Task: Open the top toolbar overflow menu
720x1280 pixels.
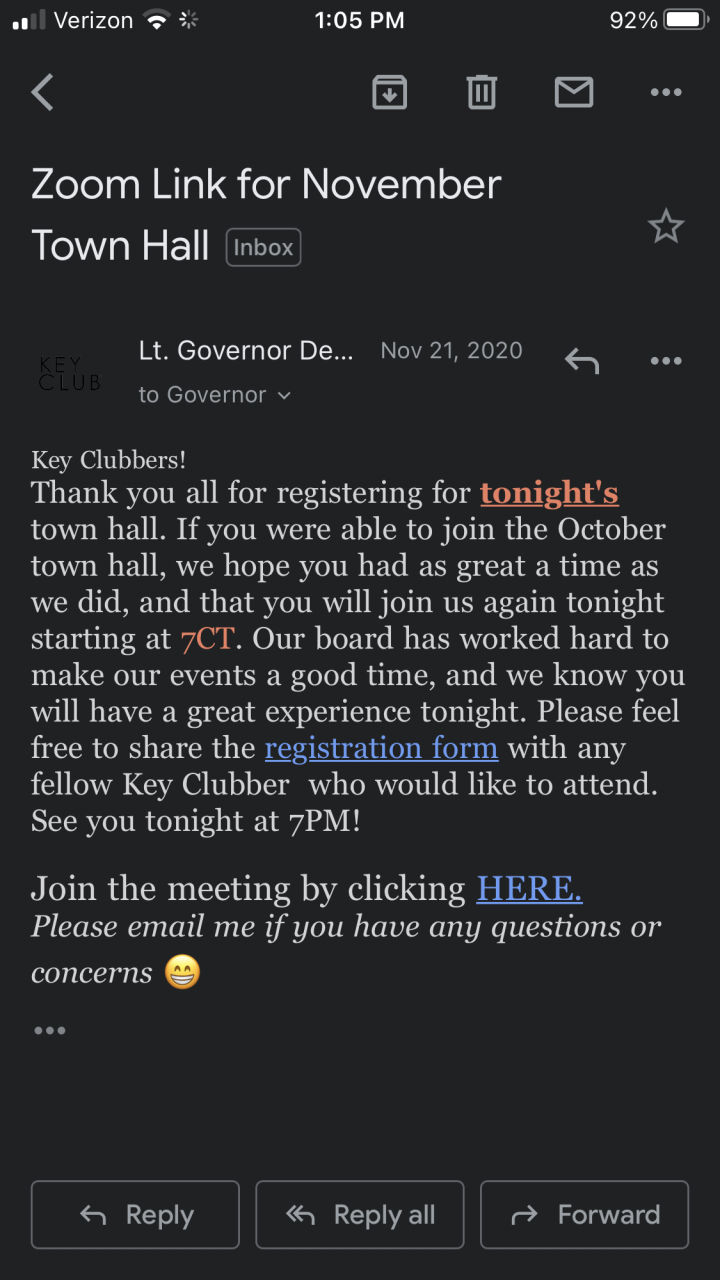Action: (665, 93)
